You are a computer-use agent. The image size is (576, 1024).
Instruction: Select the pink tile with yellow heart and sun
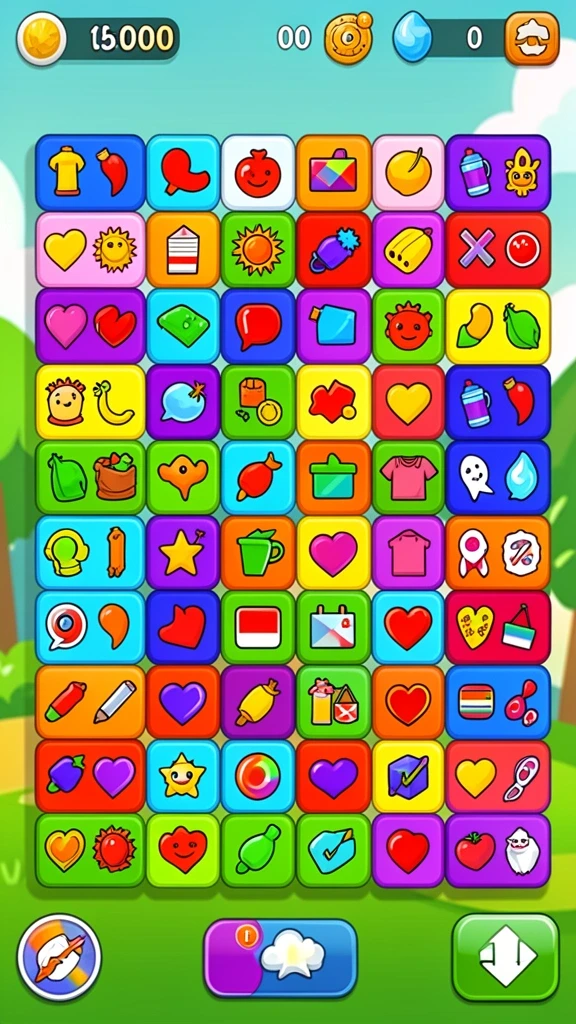(90, 249)
